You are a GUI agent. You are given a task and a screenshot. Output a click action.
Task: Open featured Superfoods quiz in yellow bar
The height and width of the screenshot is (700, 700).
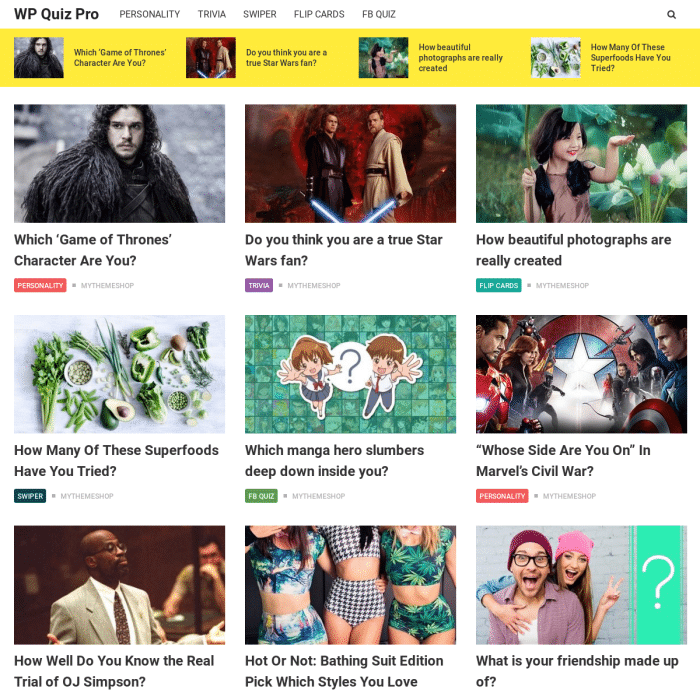point(629,58)
